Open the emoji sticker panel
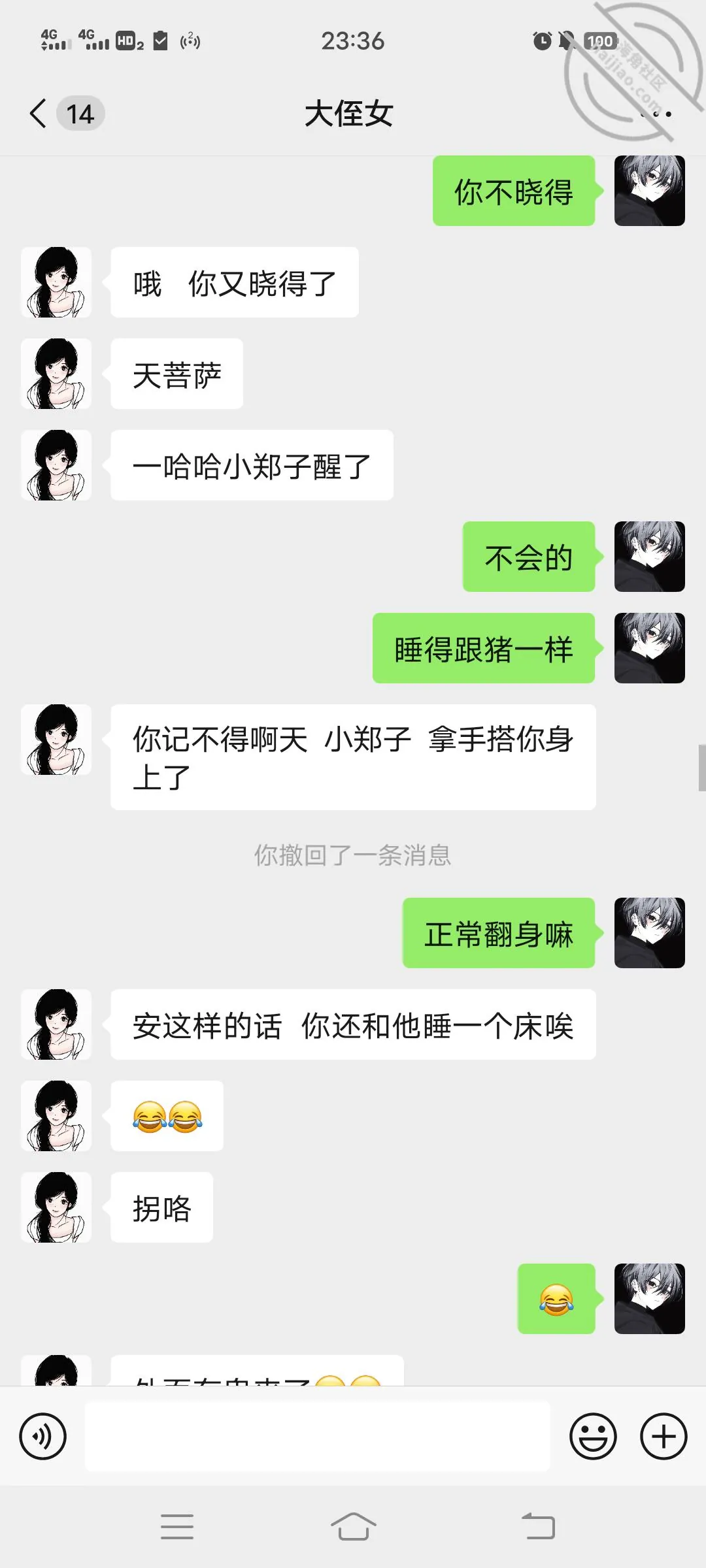706x1568 pixels. 593,1436
